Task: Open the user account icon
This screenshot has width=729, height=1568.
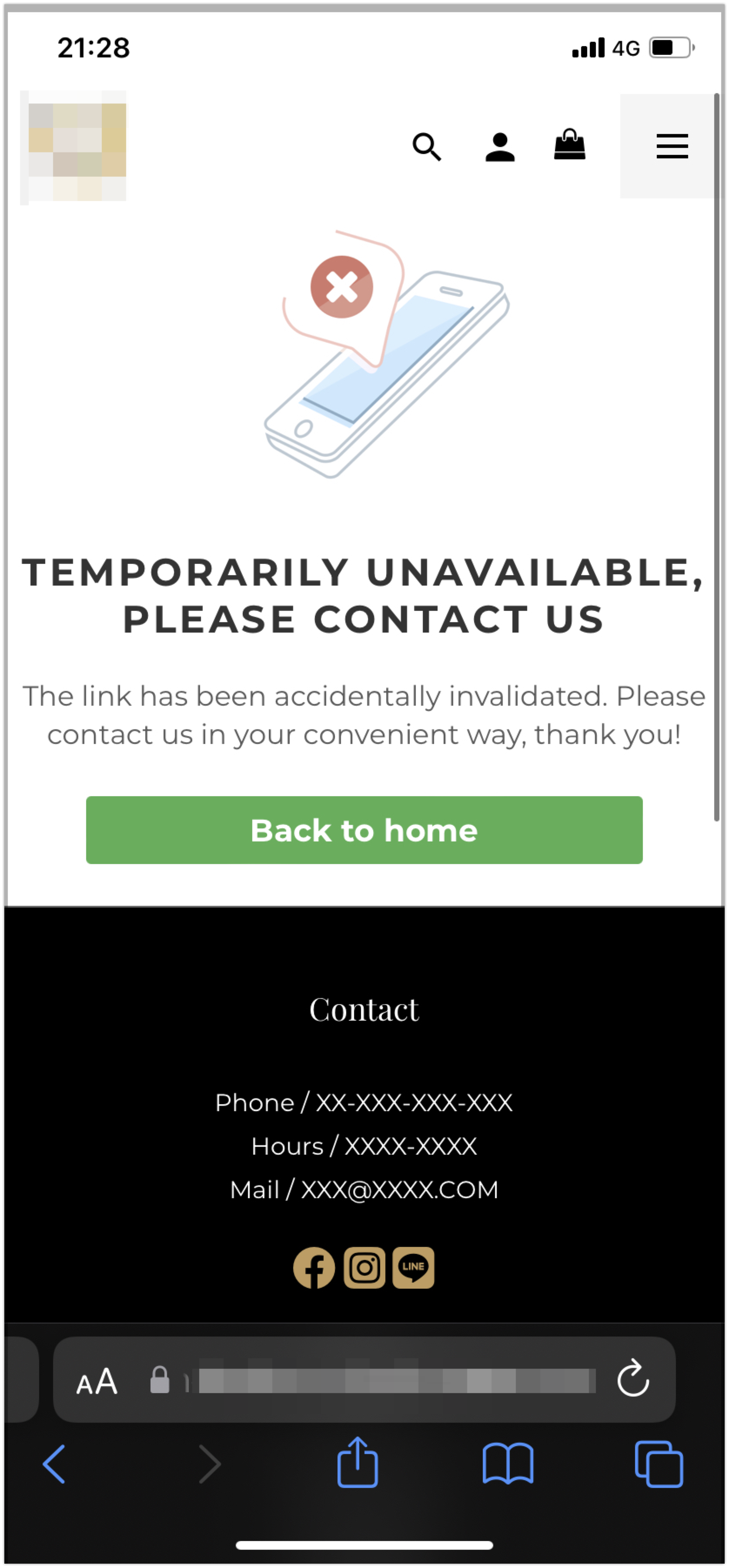Action: pos(500,147)
